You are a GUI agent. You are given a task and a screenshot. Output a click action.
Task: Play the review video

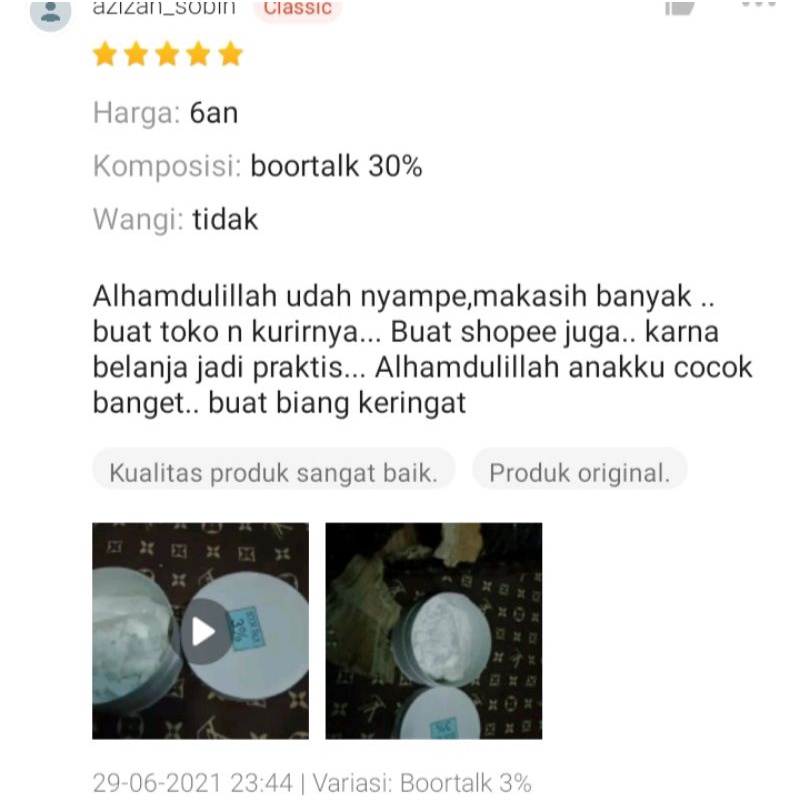pos(203,631)
